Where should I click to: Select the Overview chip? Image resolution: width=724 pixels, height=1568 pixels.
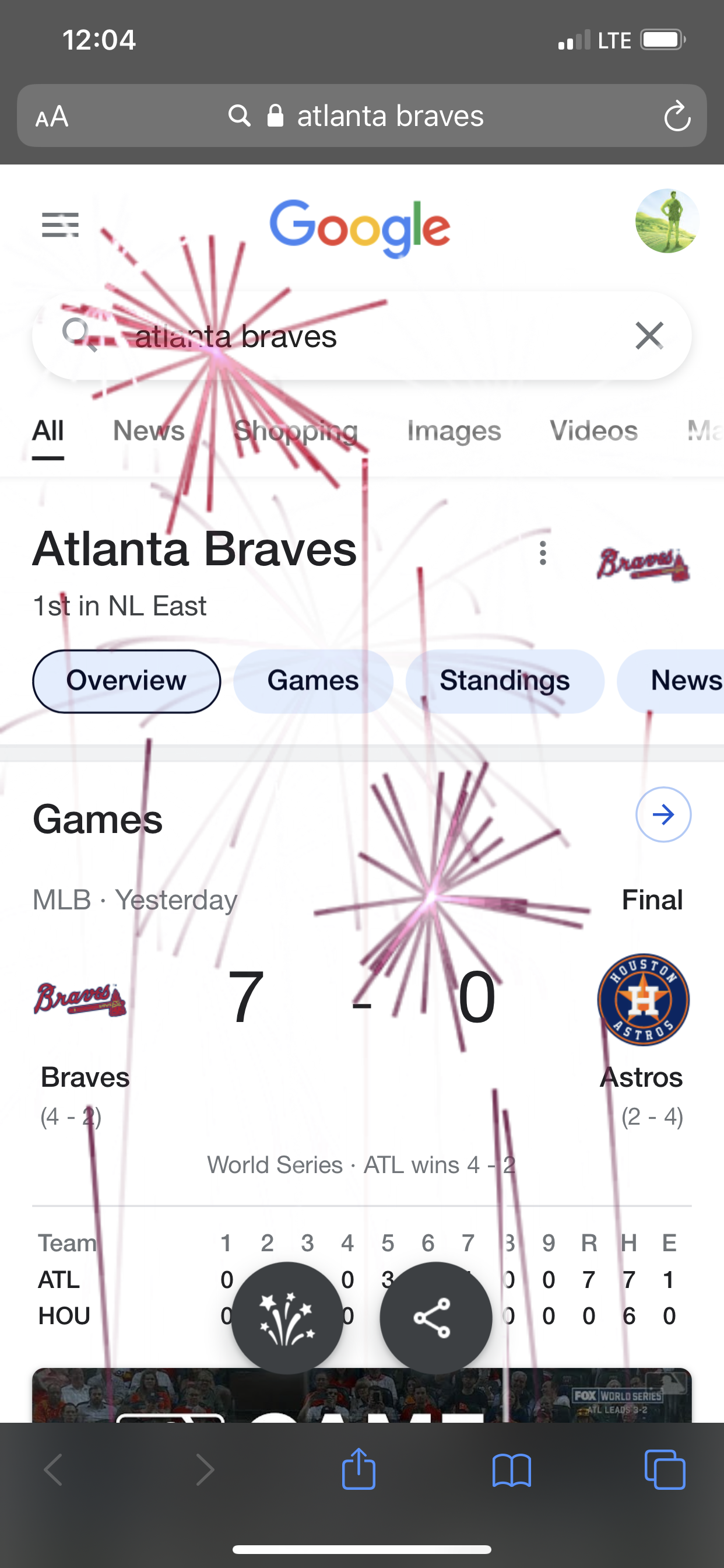(x=126, y=681)
